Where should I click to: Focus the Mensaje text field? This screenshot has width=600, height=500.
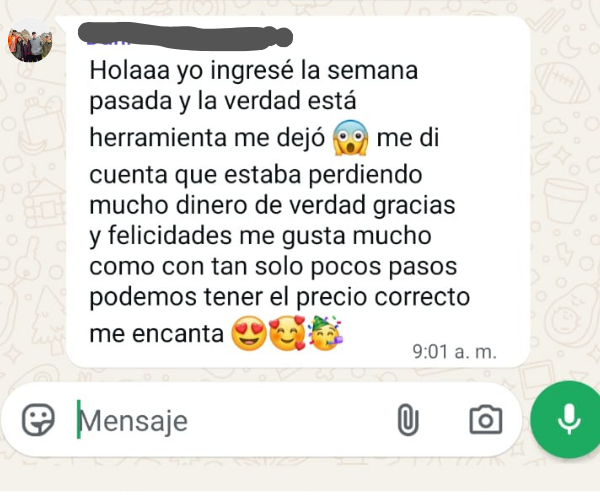coord(220,421)
